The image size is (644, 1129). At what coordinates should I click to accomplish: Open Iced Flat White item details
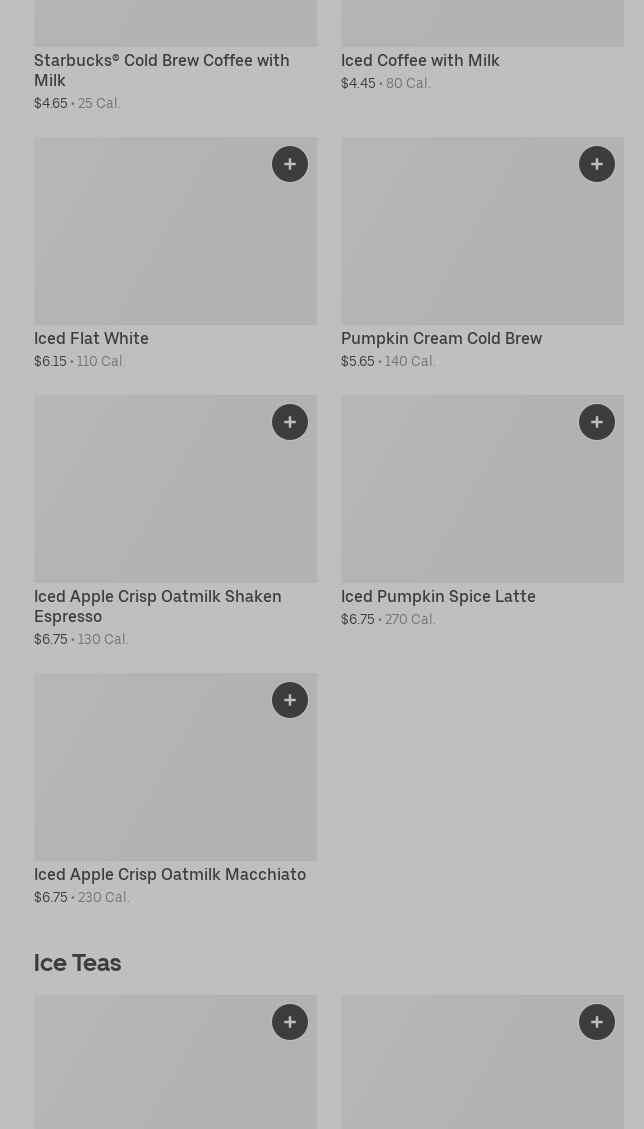click(x=176, y=253)
